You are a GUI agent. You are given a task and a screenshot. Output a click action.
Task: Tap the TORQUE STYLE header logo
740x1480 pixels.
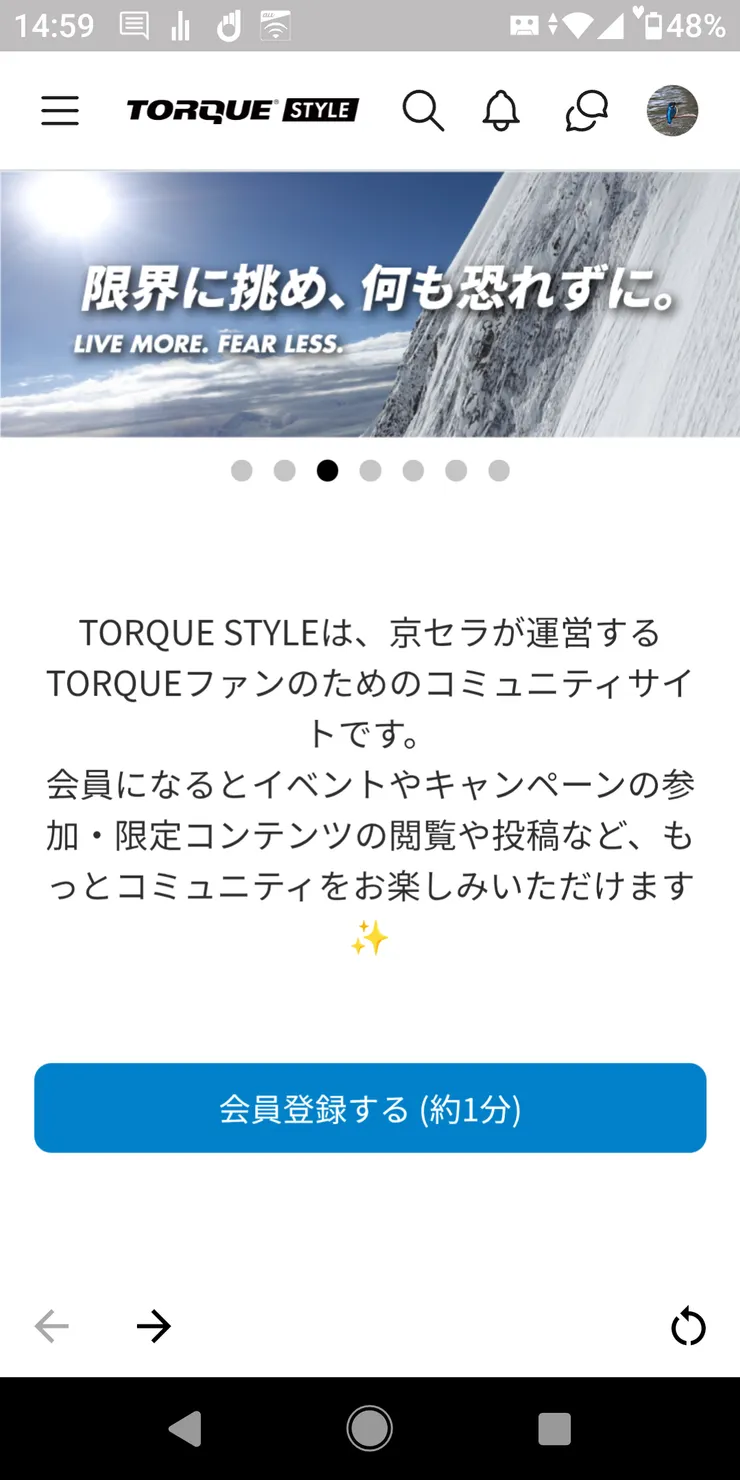pos(242,110)
